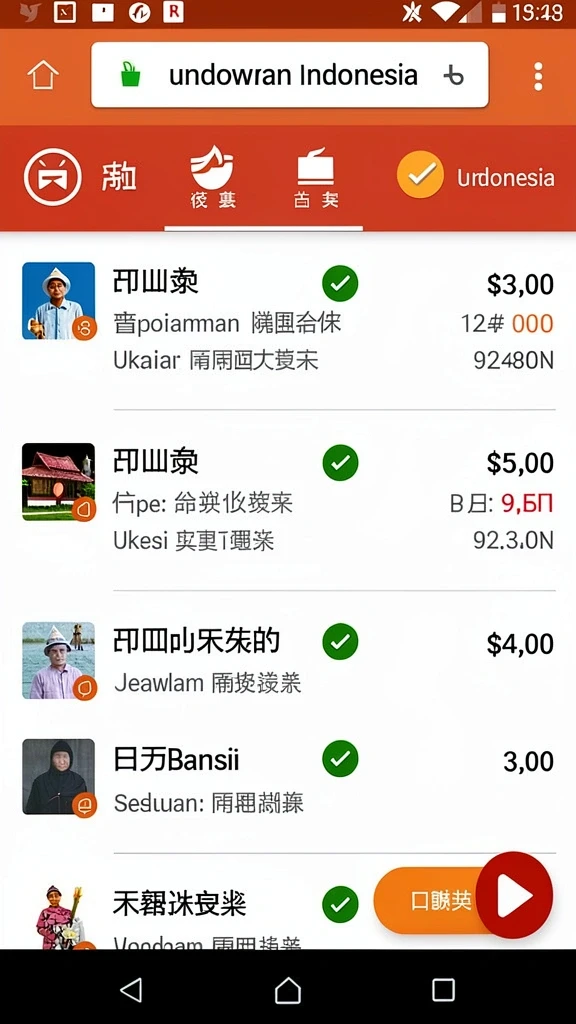The image size is (576, 1024).
Task: Open the address bar showing undowran Indonesia
Action: [290, 75]
